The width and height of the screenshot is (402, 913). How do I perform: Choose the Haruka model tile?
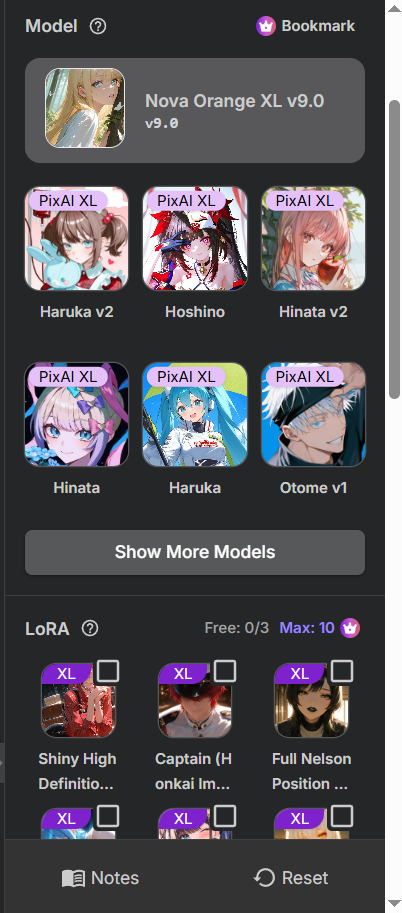pos(195,429)
